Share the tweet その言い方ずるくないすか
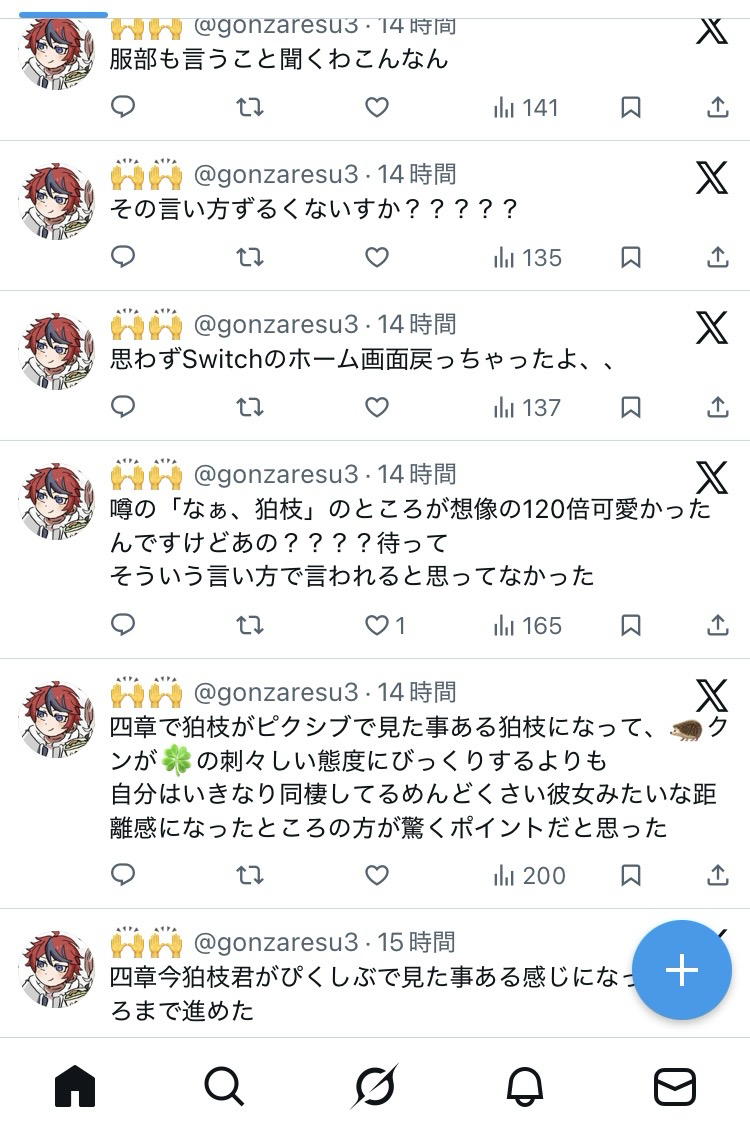The height and width of the screenshot is (1136, 750). coord(718,257)
